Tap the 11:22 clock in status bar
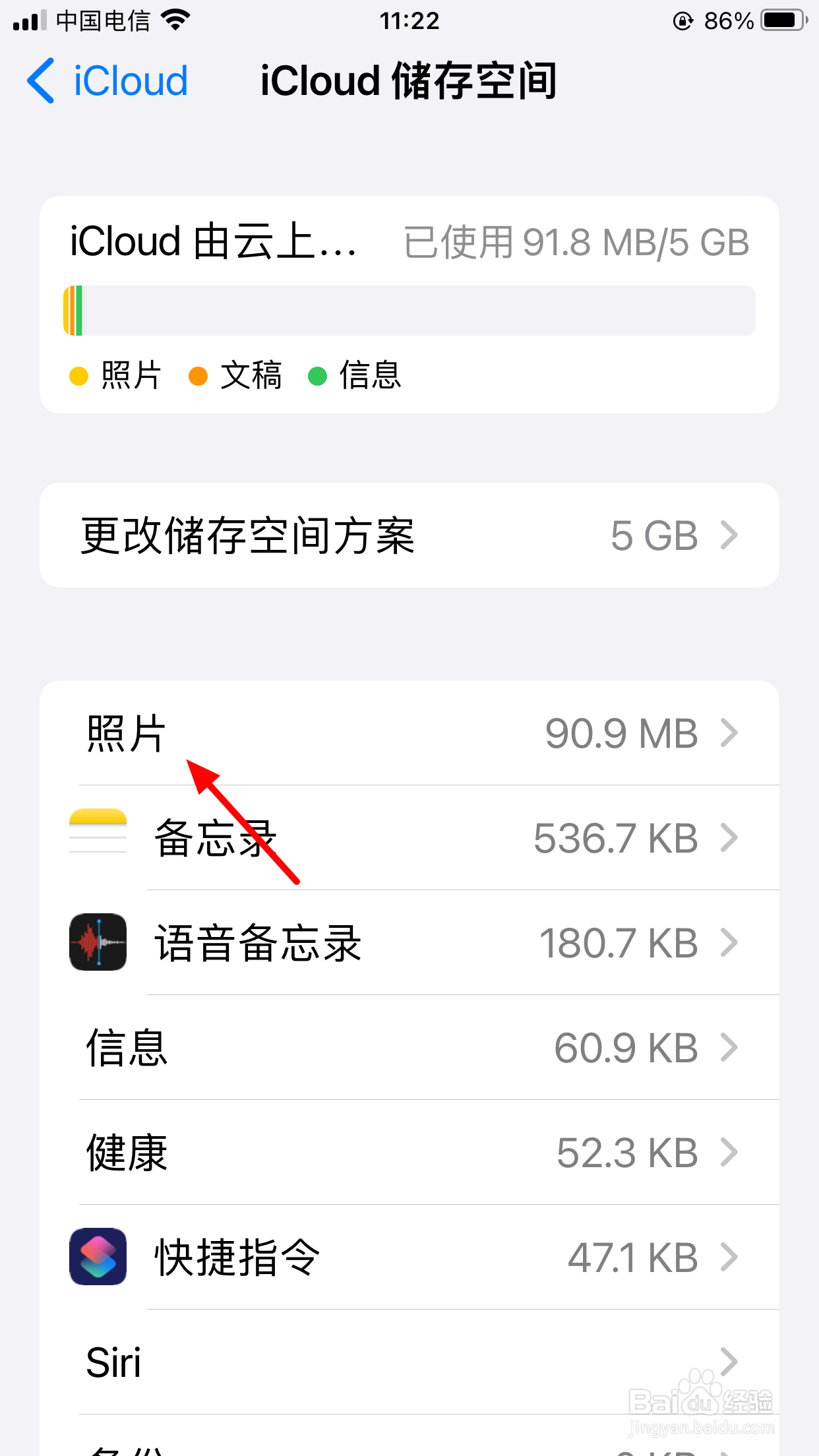The width and height of the screenshot is (819, 1456). pyautogui.click(x=409, y=21)
